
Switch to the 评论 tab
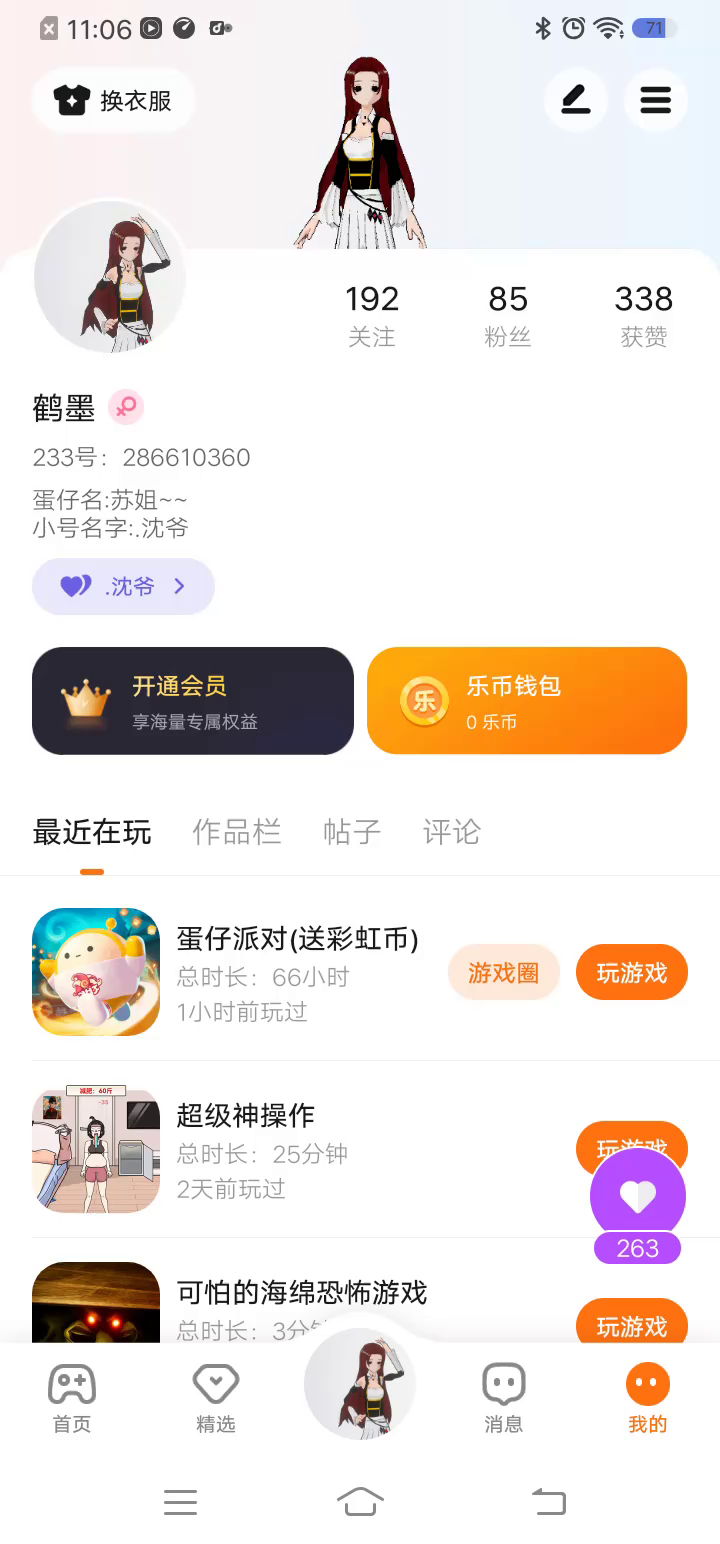click(x=452, y=832)
